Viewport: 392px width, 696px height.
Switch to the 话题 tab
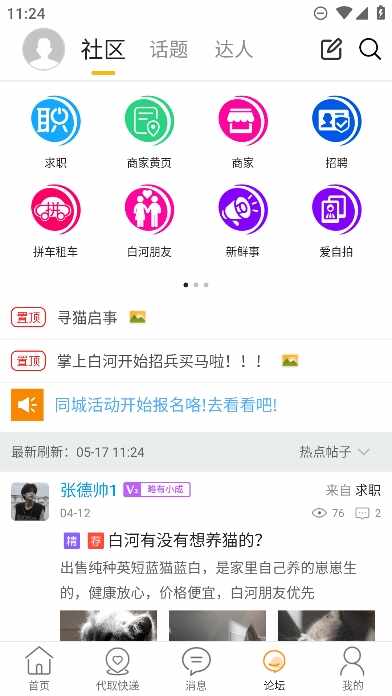pos(169,49)
